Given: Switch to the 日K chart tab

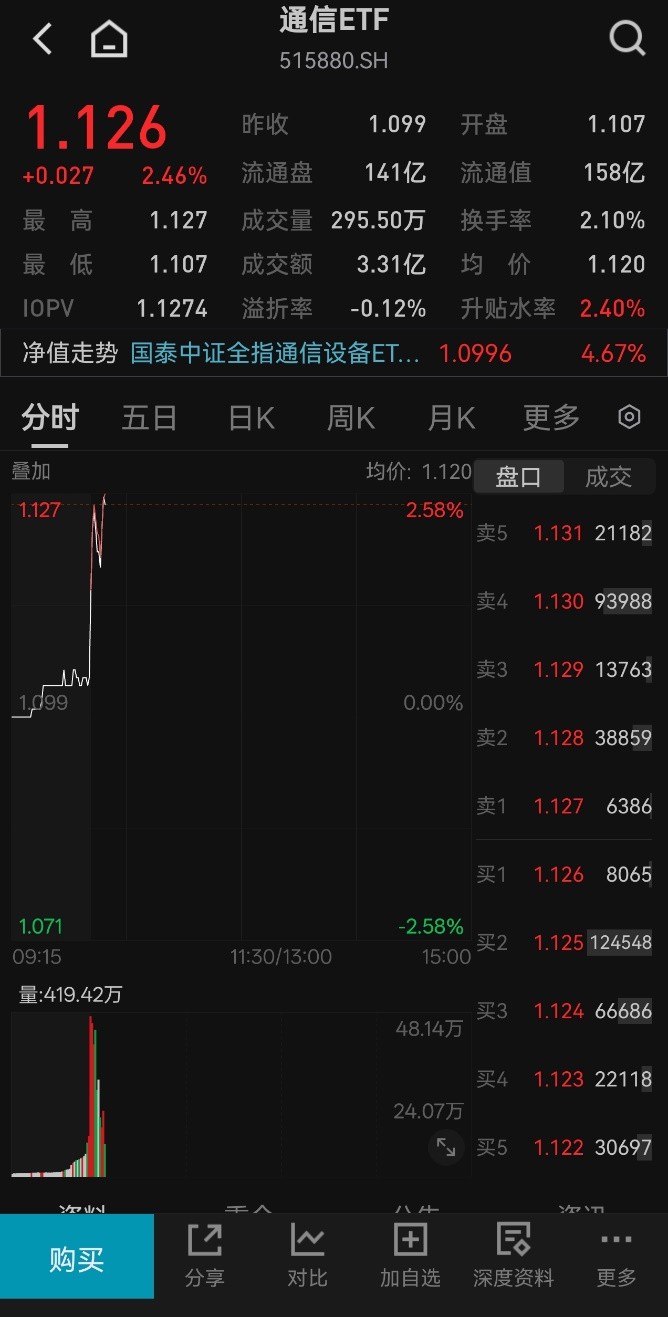Looking at the screenshot, I should coord(251,418).
